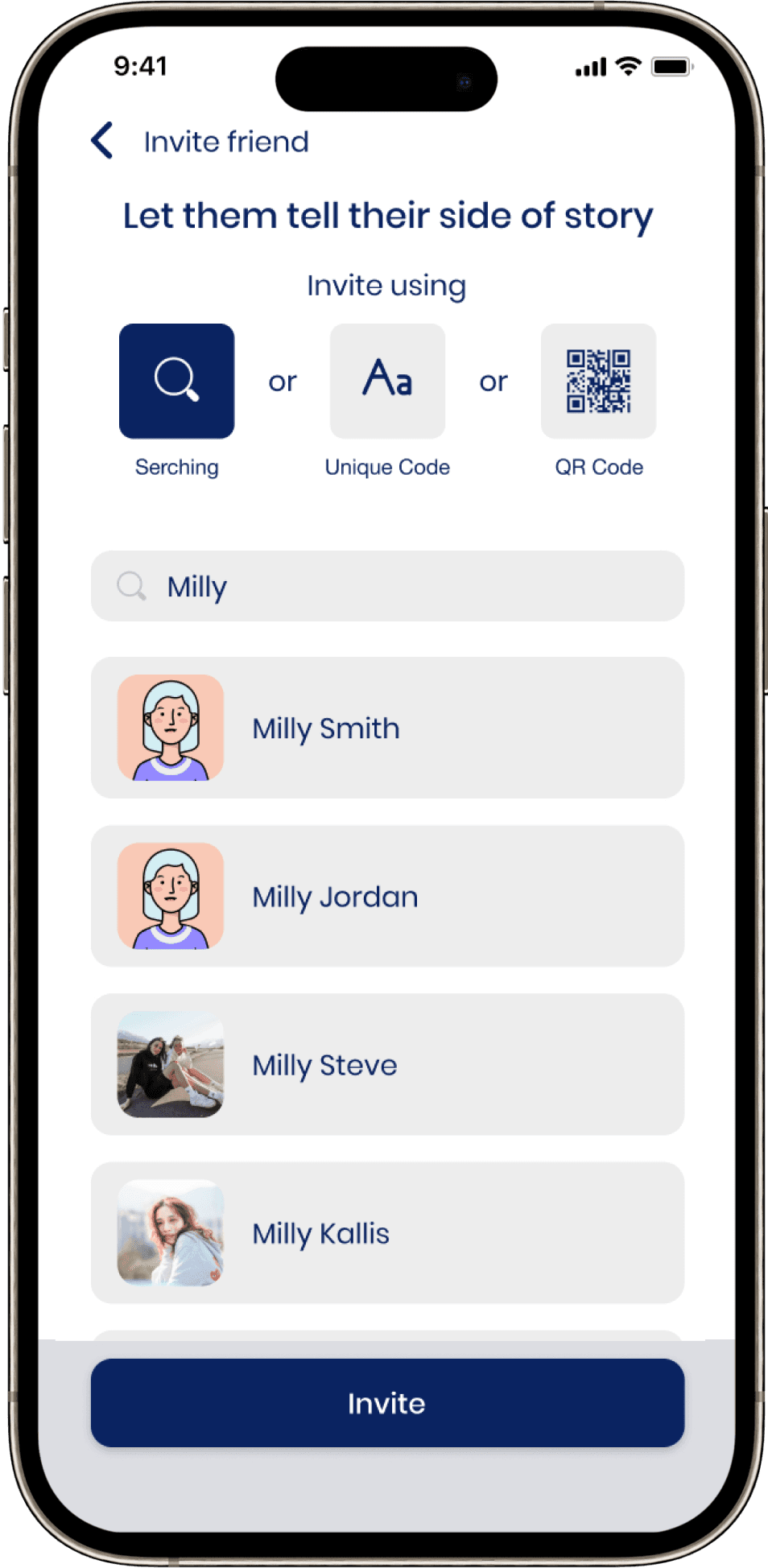Choose the QR Code invite option
Image resolution: width=768 pixels, height=1568 pixels.
pyautogui.click(x=598, y=381)
